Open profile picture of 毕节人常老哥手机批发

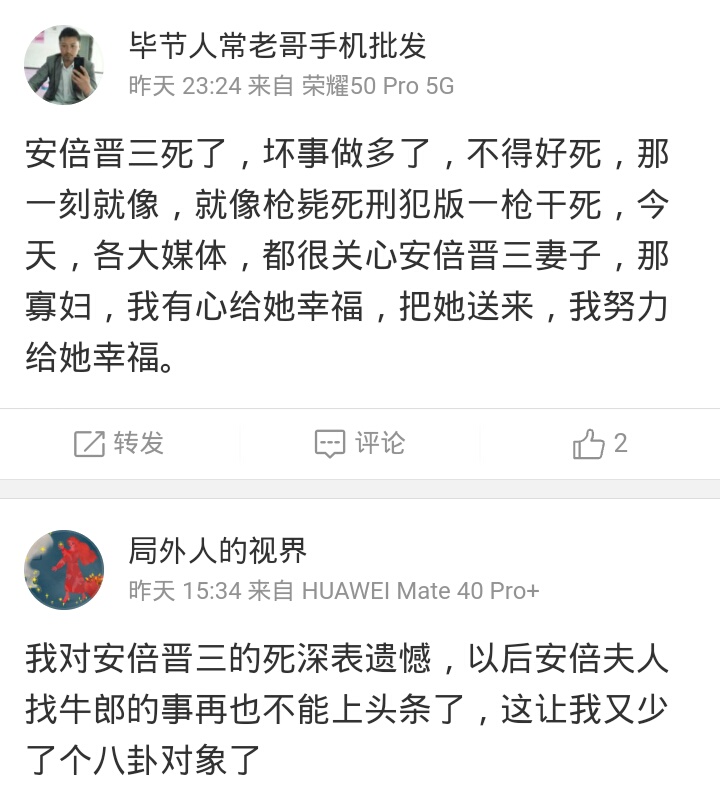[64, 66]
